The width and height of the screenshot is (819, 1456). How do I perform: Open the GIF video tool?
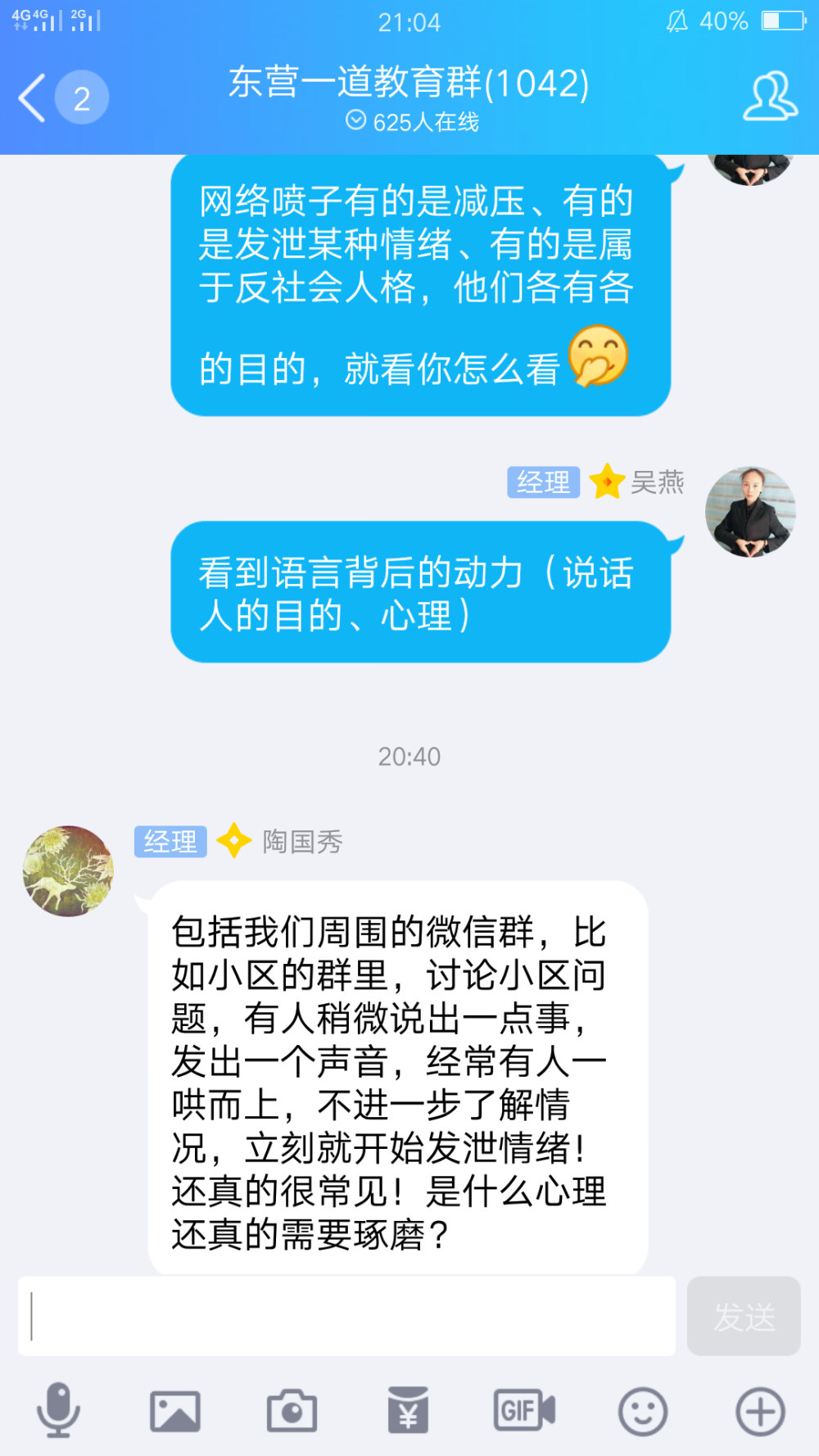(525, 1410)
